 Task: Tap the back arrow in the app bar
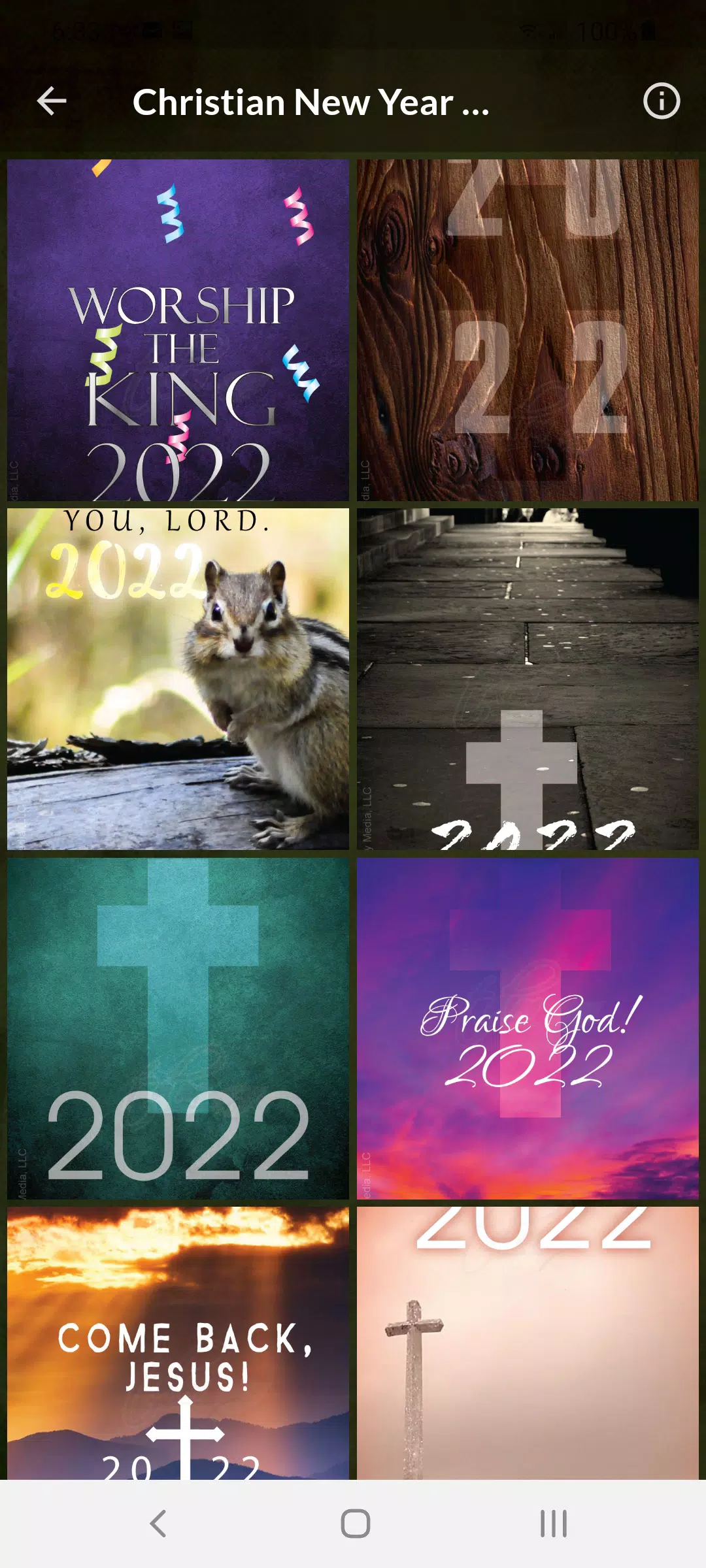[52, 101]
